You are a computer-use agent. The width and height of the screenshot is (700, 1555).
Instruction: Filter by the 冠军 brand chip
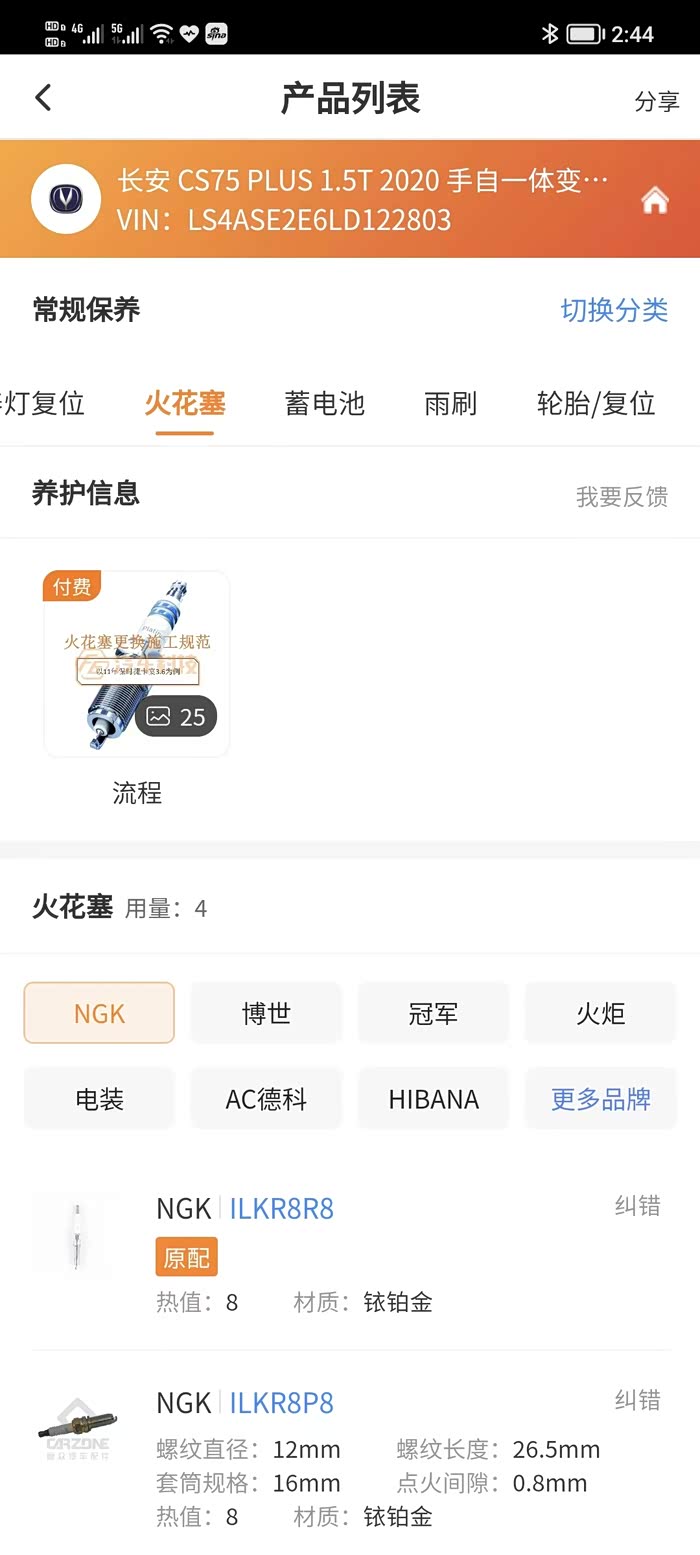(x=433, y=1013)
